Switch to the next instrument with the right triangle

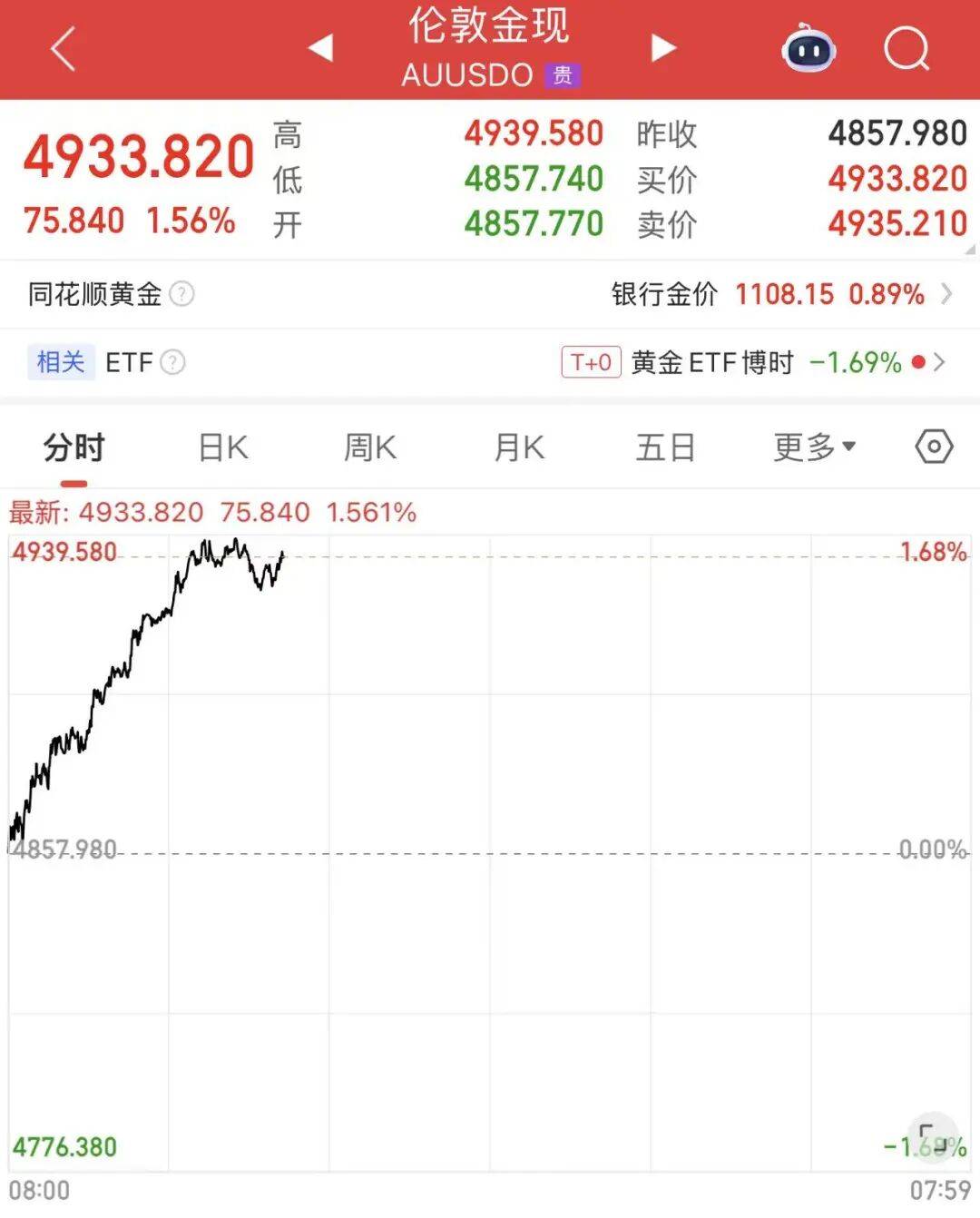click(663, 48)
